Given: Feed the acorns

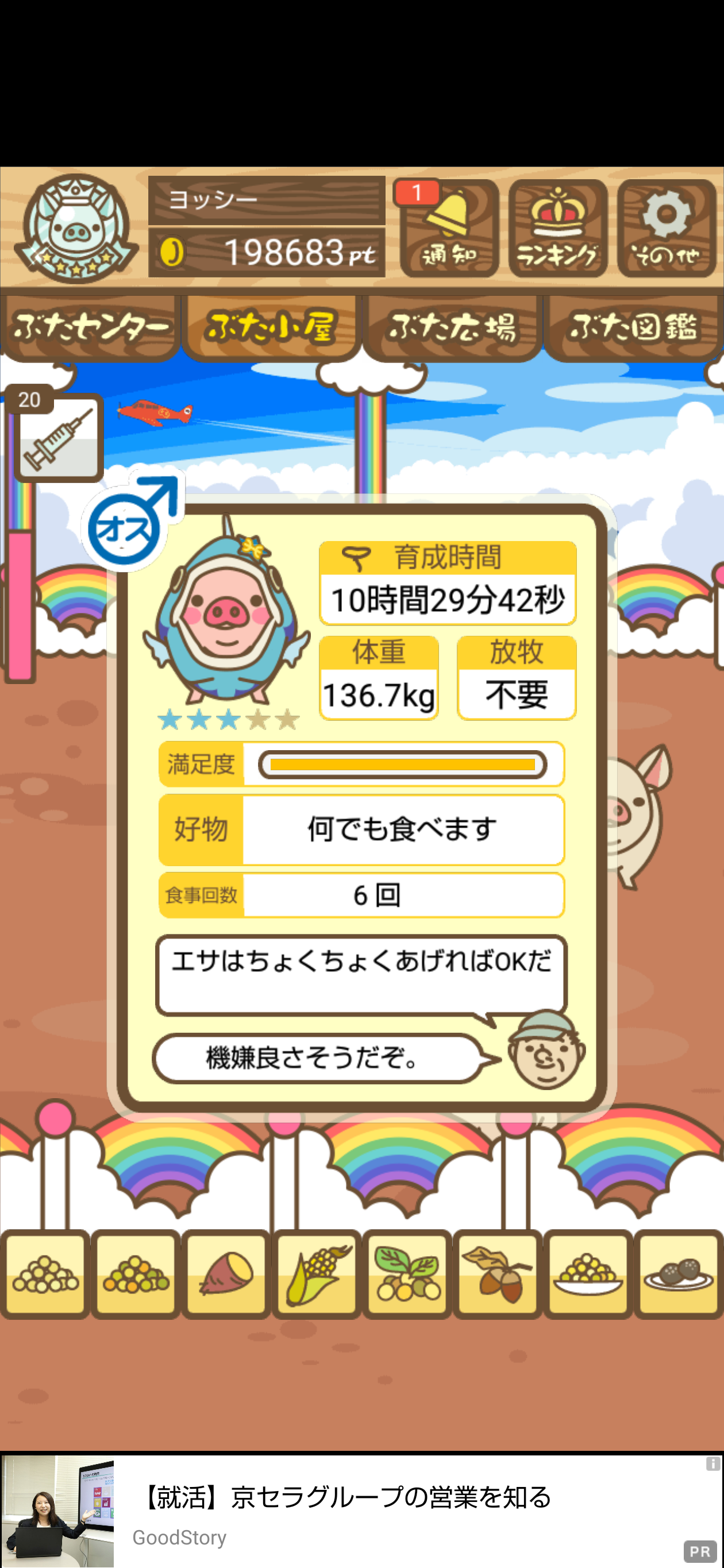Looking at the screenshot, I should click(498, 1274).
